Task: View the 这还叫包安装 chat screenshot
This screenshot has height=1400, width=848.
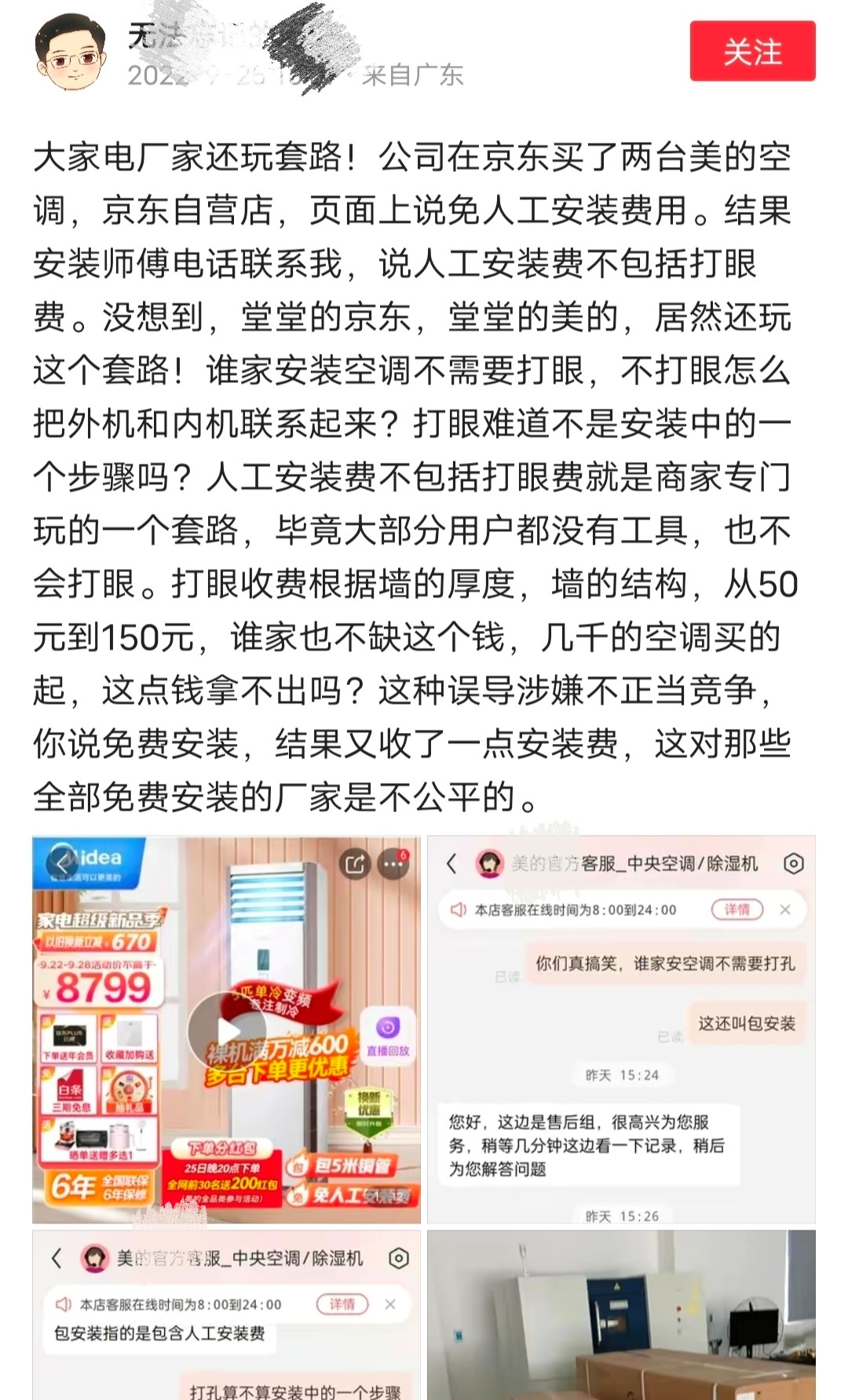Action: point(621,1029)
